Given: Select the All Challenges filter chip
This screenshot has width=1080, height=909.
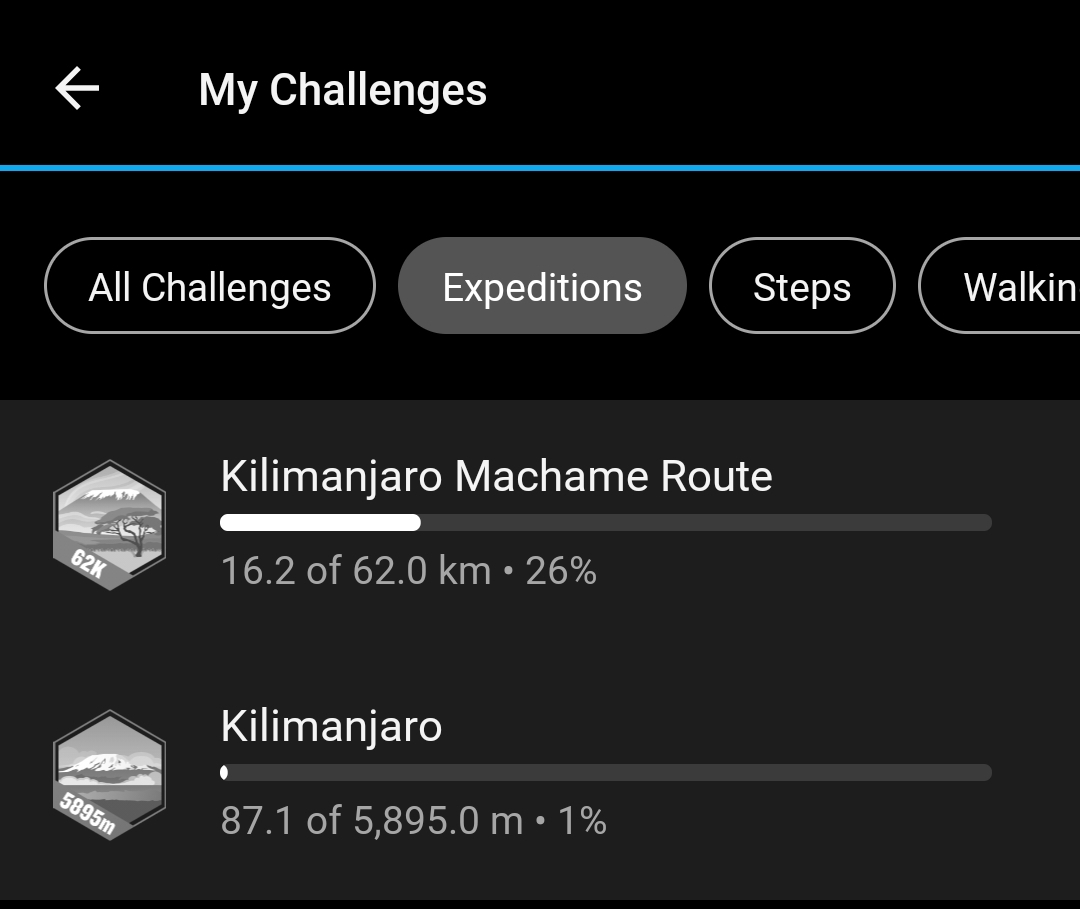Looking at the screenshot, I should coord(210,286).
